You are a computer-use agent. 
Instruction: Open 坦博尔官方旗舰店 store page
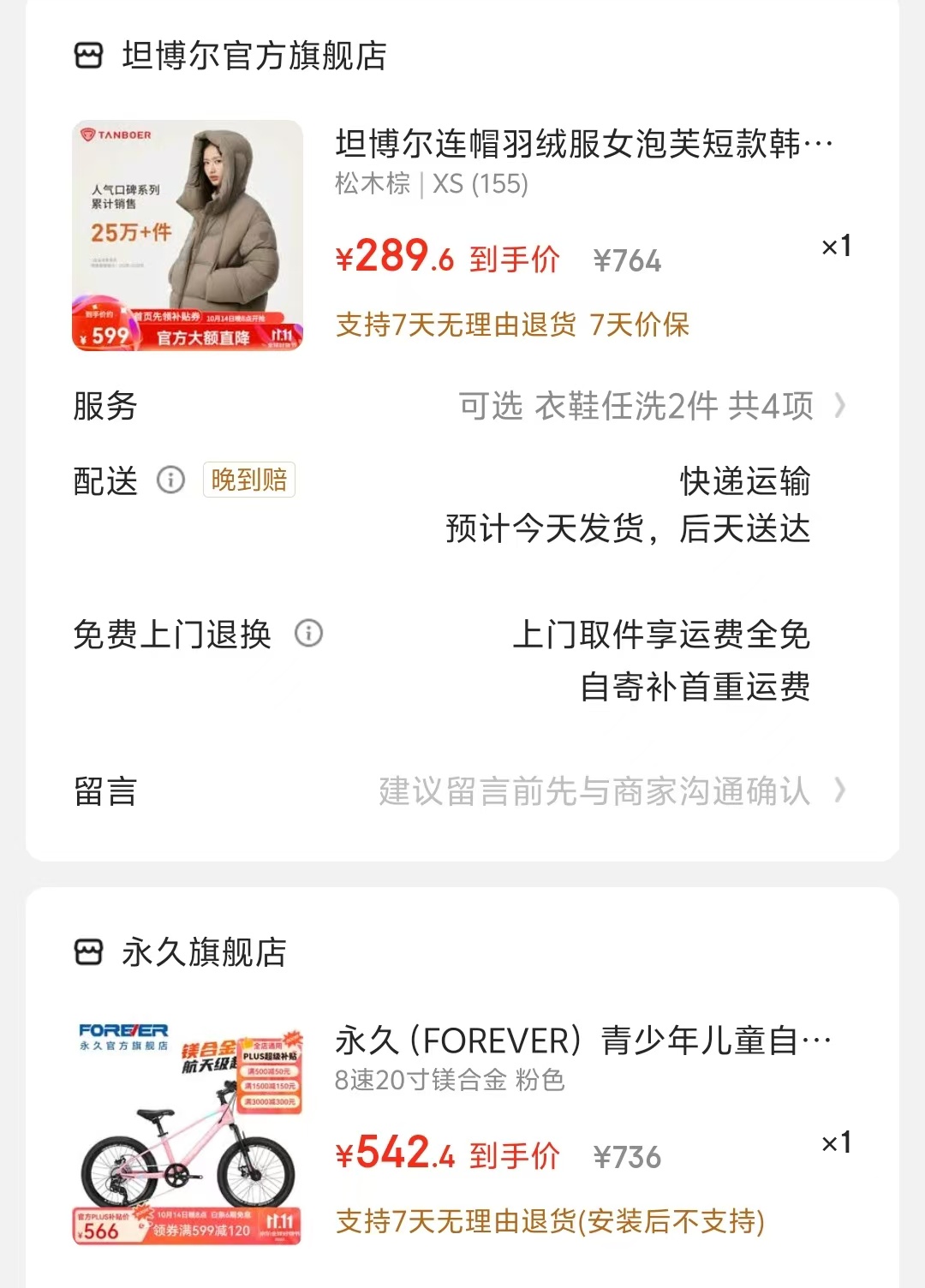[254, 56]
